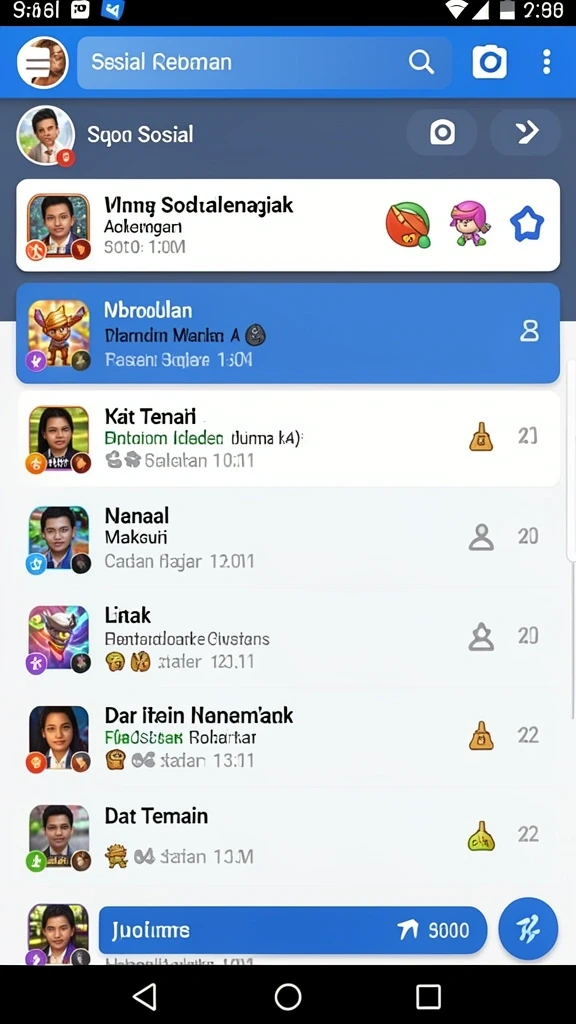Open the Vlnng Sodıalenagıak card

[288, 225]
